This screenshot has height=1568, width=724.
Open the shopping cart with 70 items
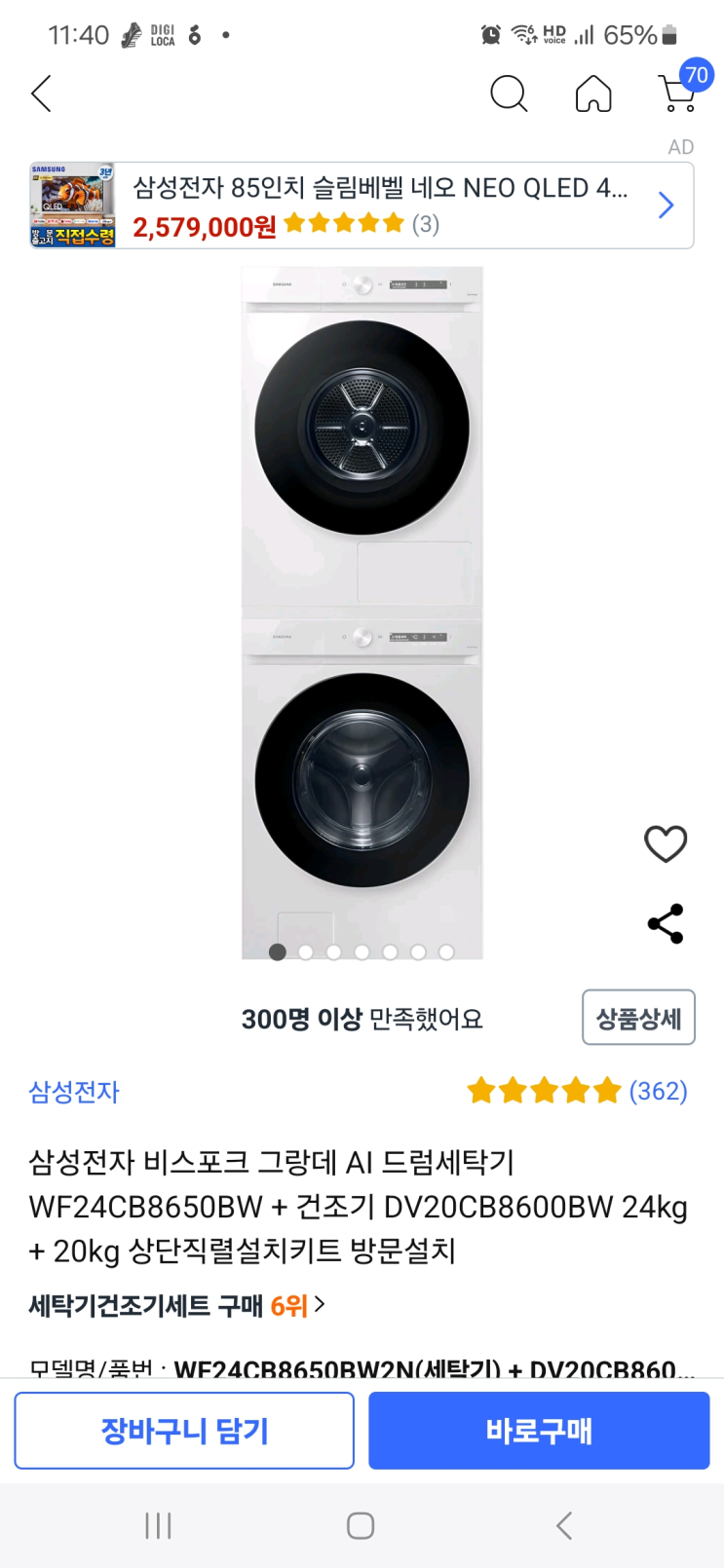pyautogui.click(x=678, y=93)
